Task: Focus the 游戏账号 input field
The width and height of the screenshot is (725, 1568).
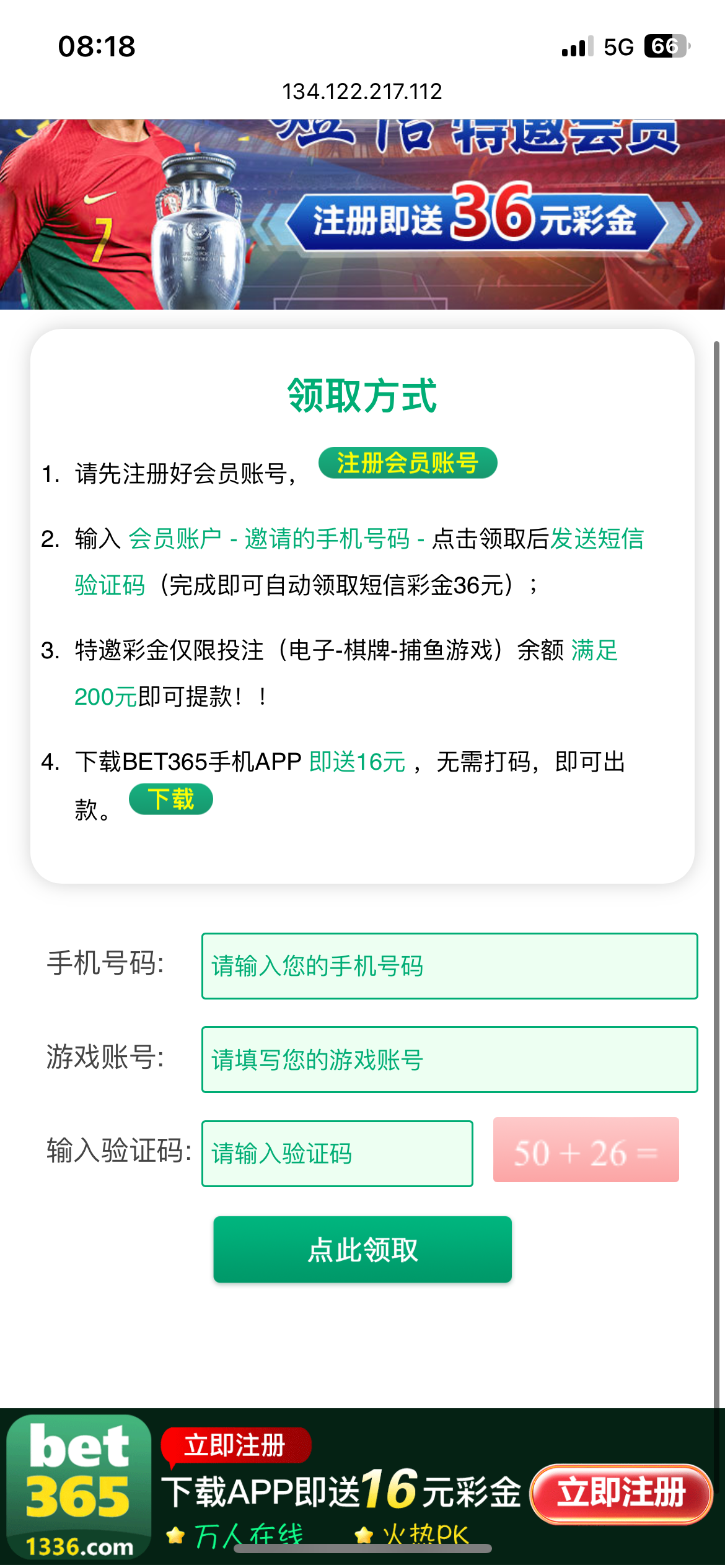Action: (x=449, y=1059)
